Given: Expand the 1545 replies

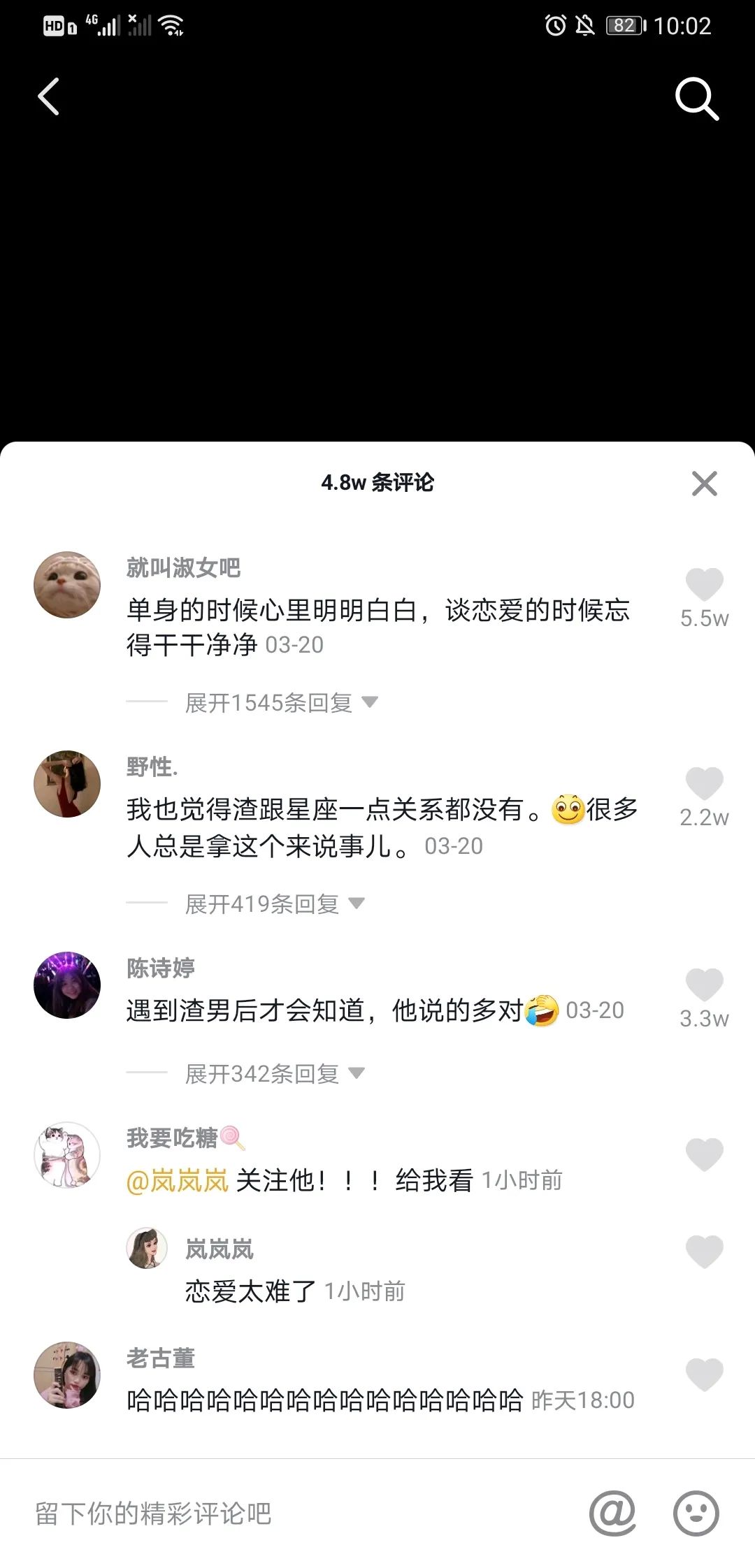Looking at the screenshot, I should (x=281, y=702).
